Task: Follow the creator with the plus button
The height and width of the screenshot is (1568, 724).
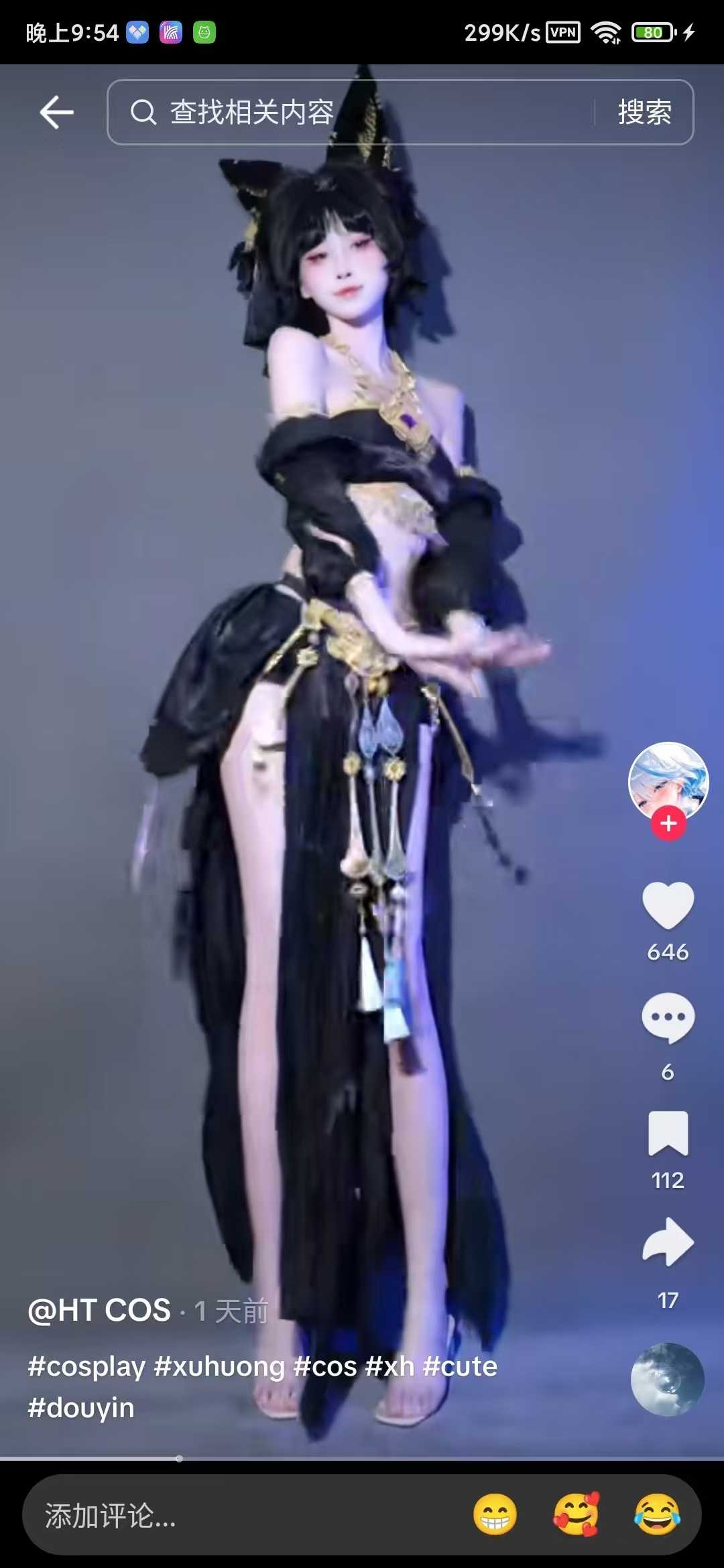Action: pyautogui.click(x=668, y=824)
